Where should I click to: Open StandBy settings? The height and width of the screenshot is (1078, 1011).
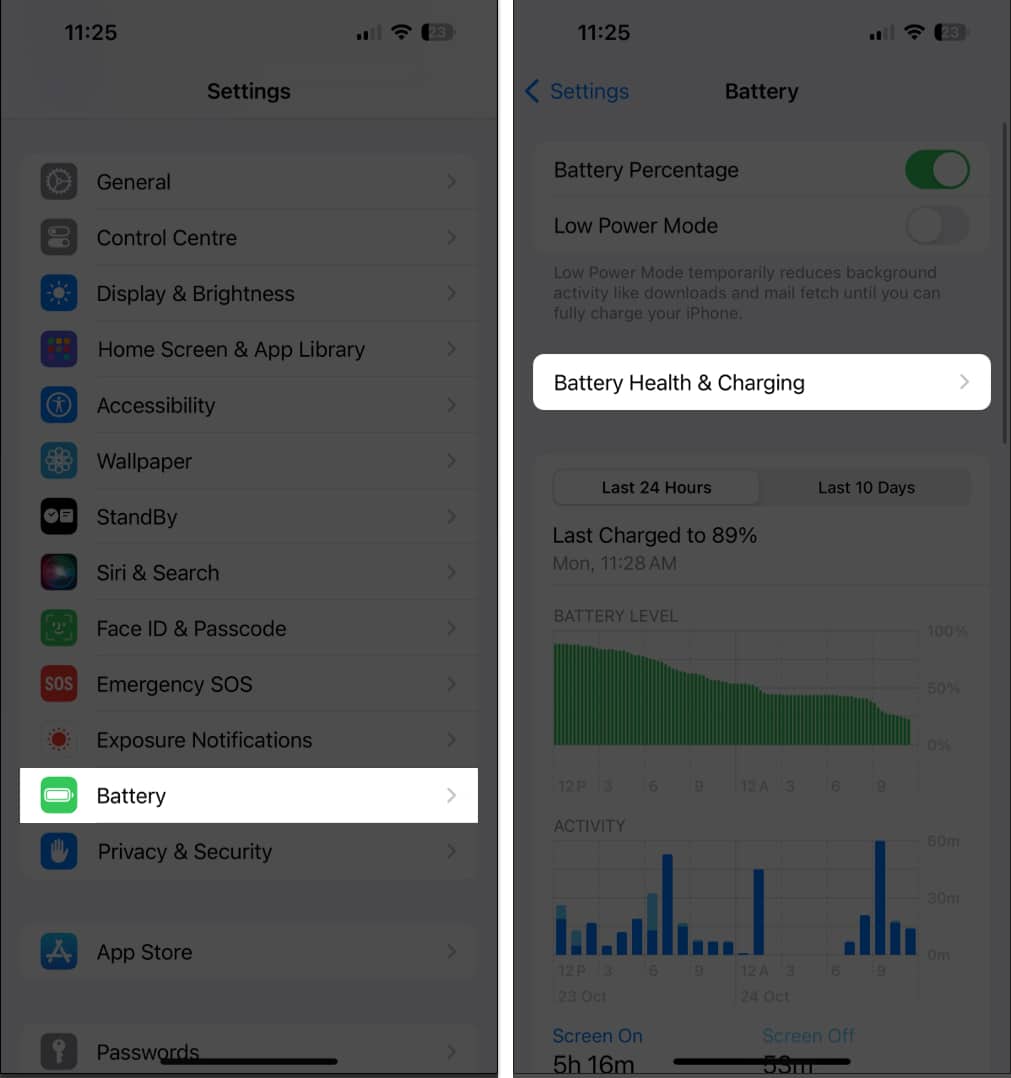[248, 517]
